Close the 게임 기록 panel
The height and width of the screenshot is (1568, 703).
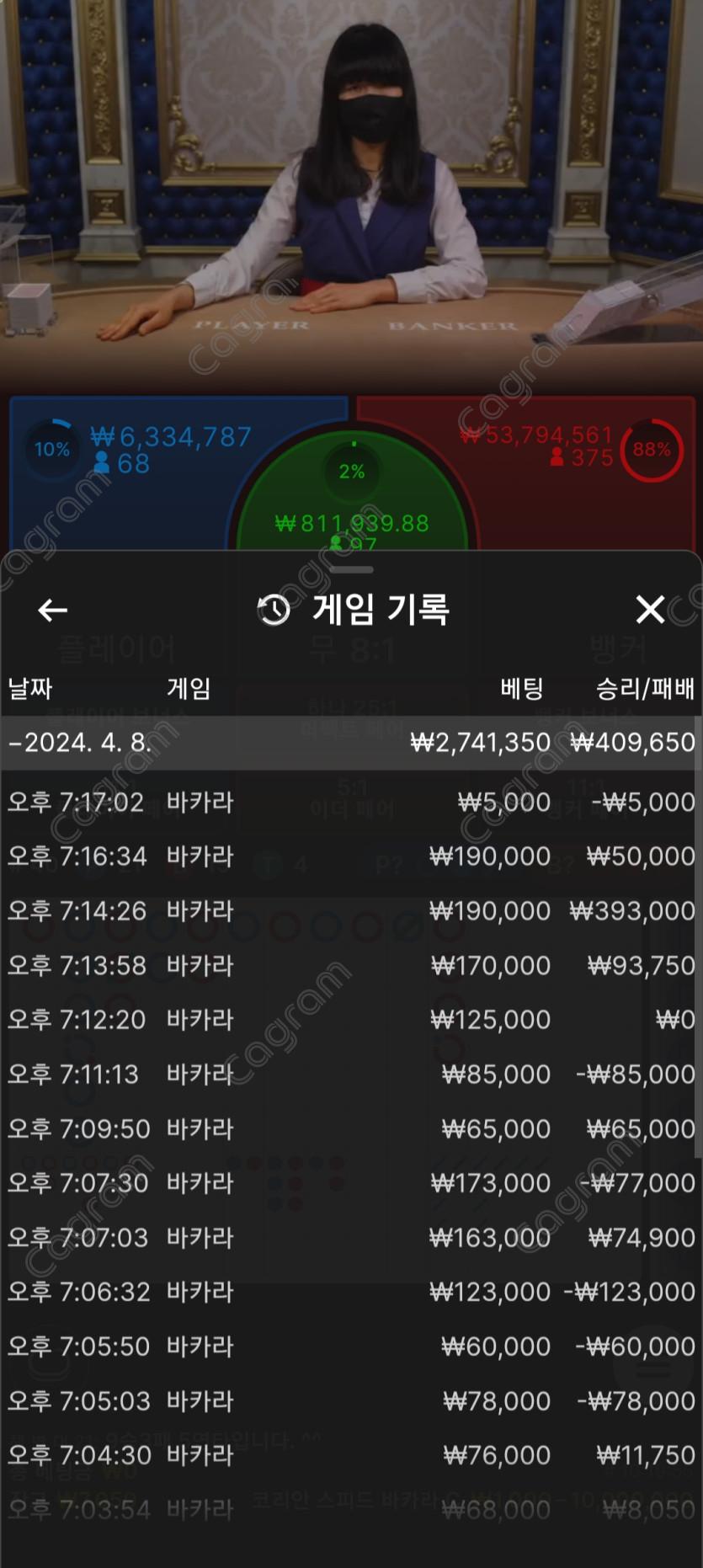650,609
